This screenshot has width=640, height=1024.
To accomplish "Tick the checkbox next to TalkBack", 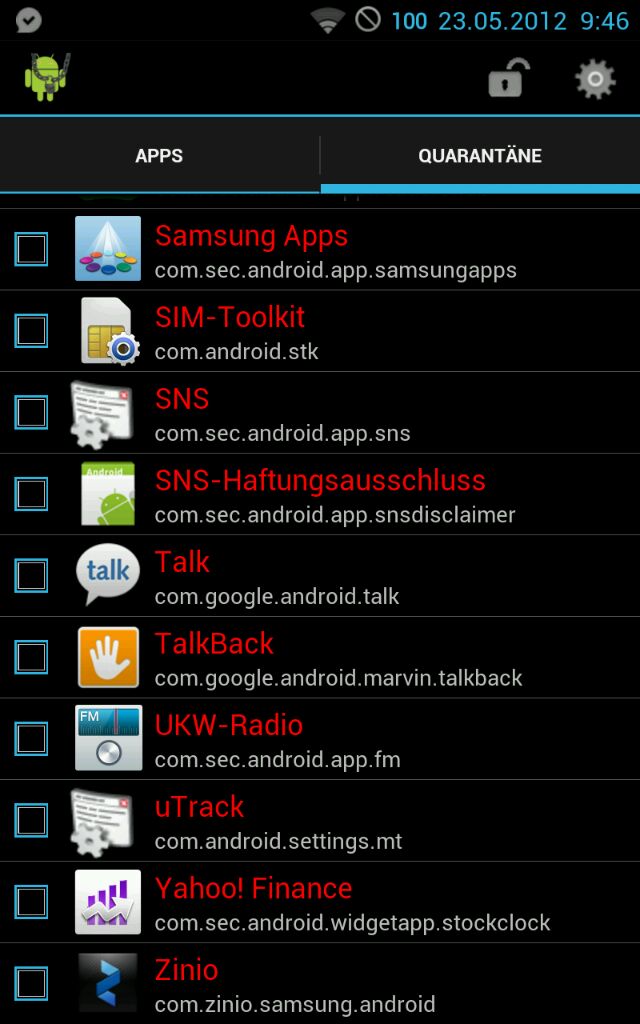I will point(31,657).
